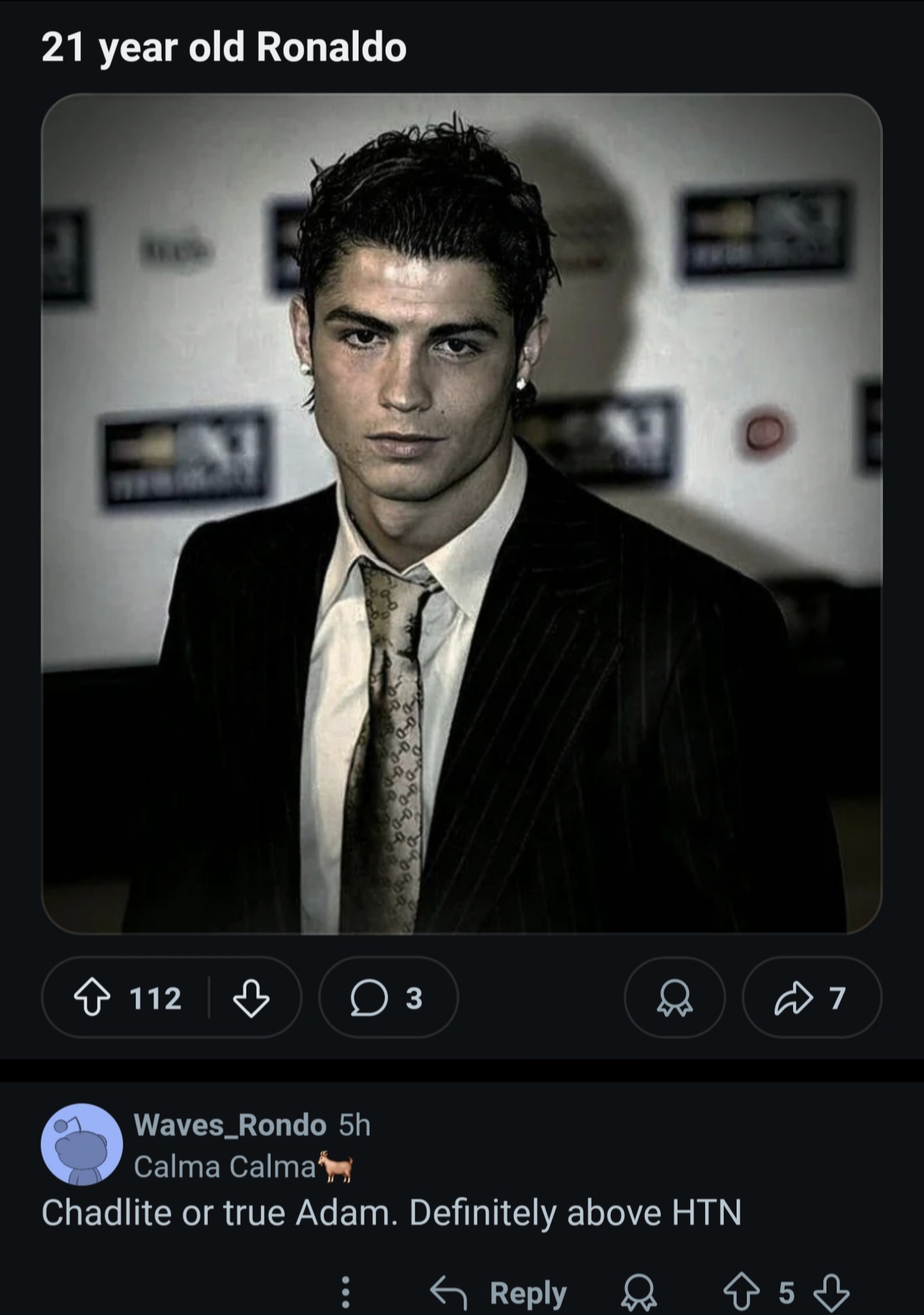Share the post
Viewport: 924px width, 1315px height.
tap(812, 998)
